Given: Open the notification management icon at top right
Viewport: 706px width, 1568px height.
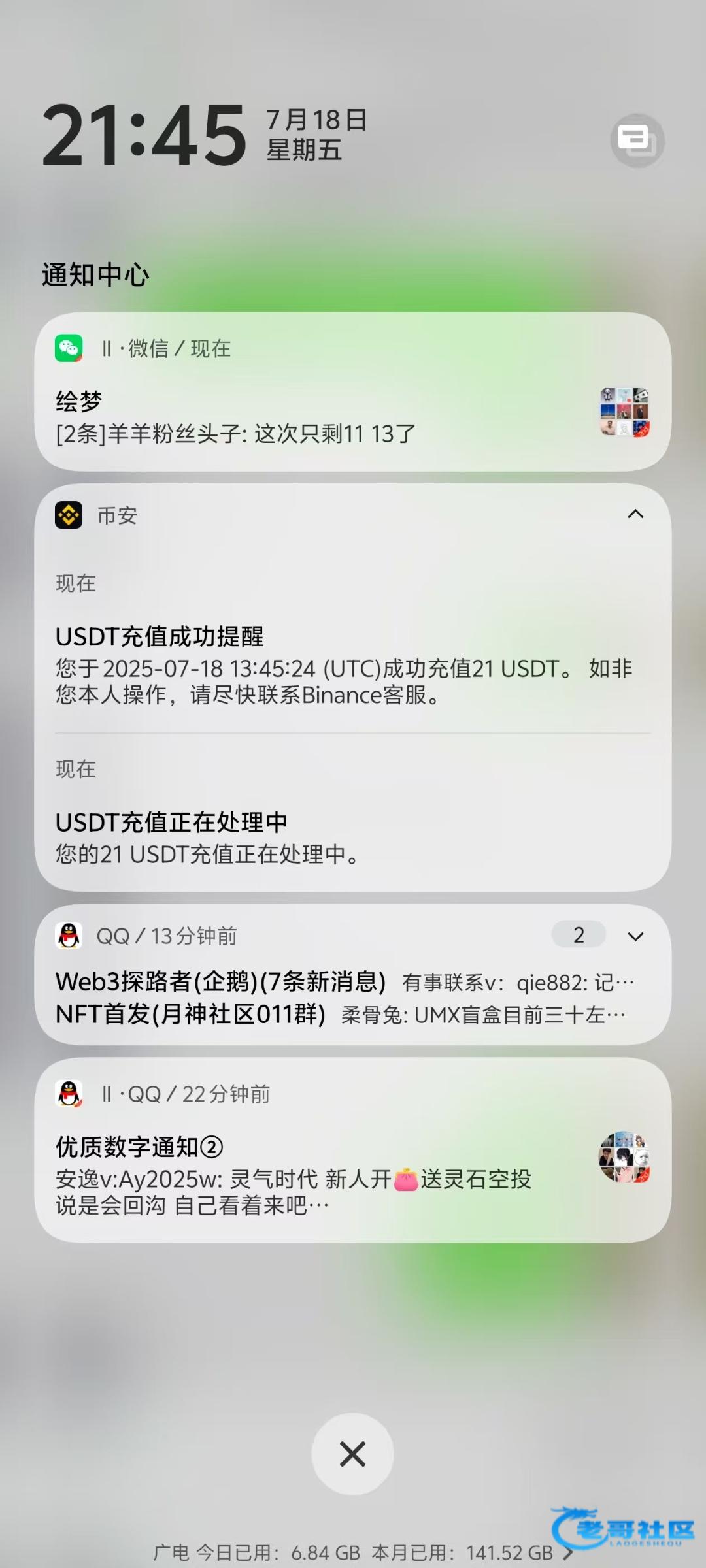Looking at the screenshot, I should 637,140.
